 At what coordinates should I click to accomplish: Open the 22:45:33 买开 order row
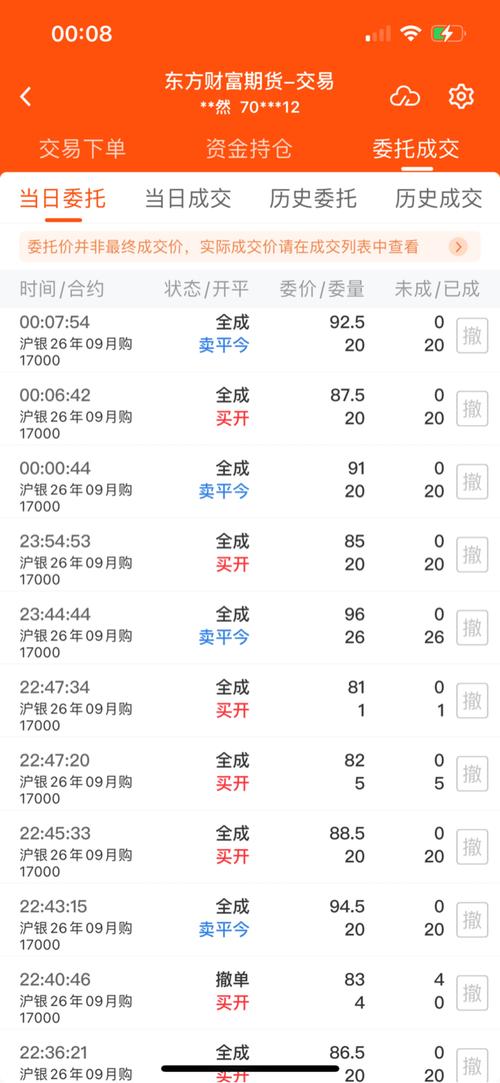point(250,847)
